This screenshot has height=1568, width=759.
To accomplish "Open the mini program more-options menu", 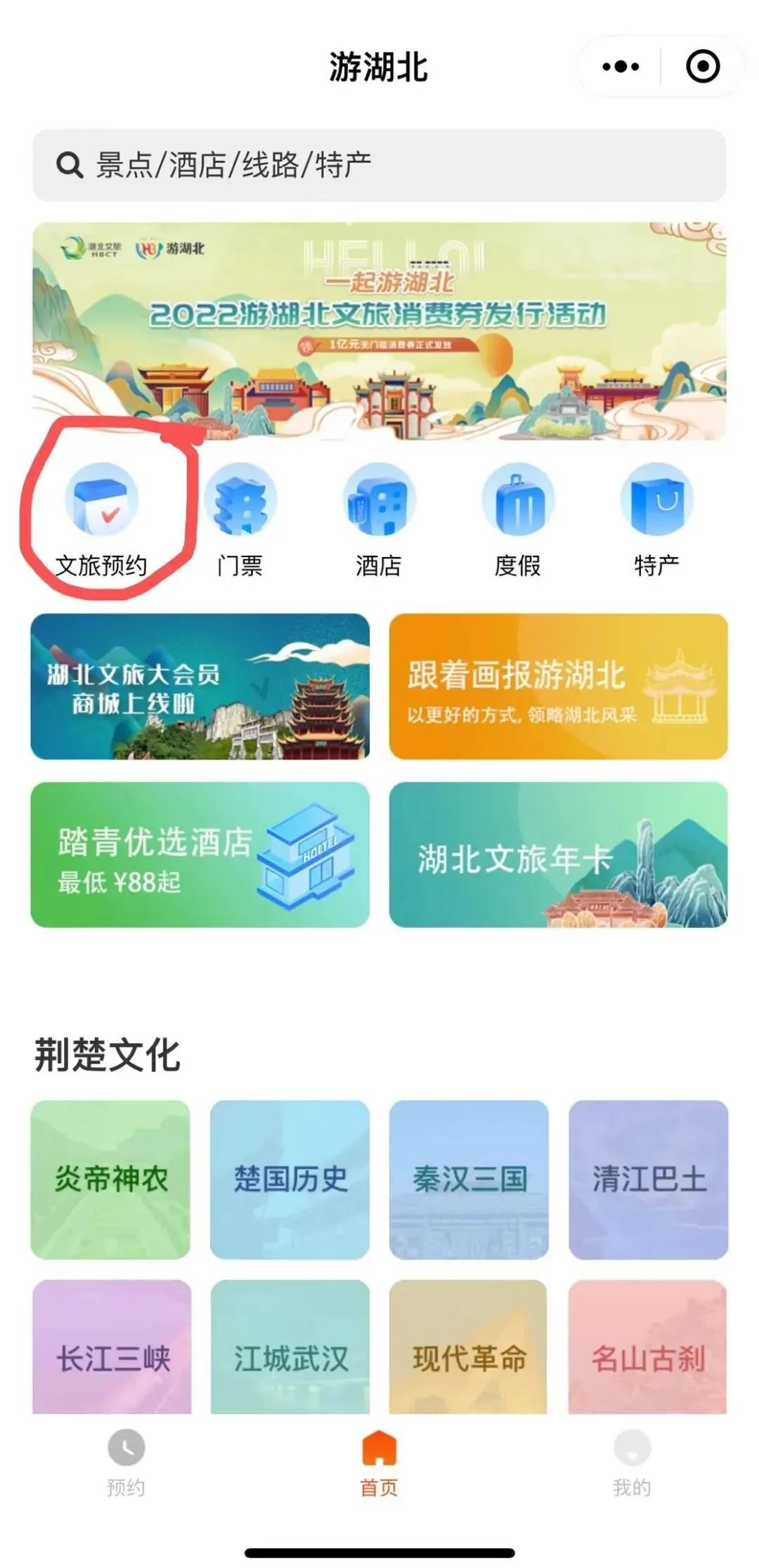I will [x=621, y=67].
